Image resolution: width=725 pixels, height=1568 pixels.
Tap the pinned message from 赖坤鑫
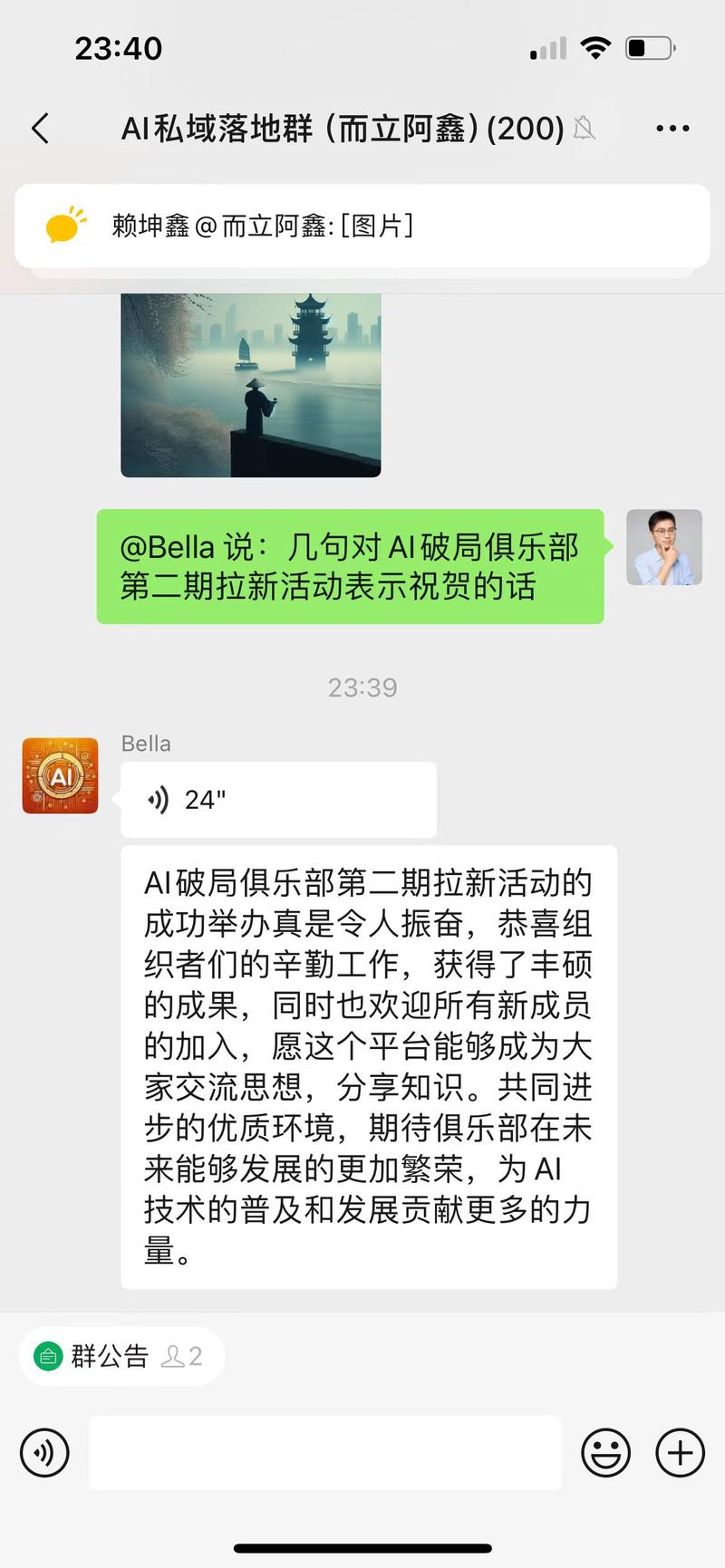362,227
